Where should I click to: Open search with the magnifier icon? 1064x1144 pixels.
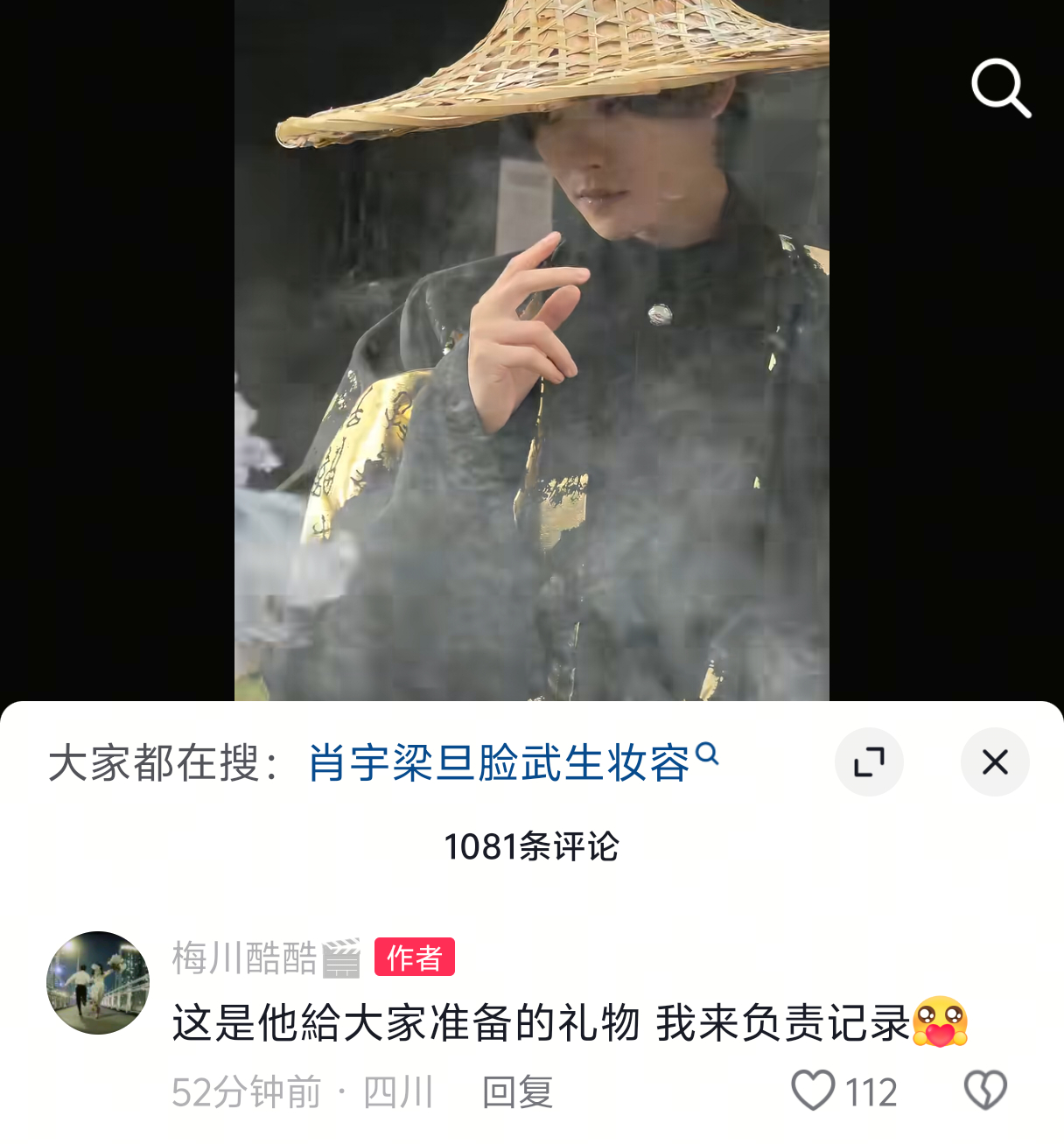(x=1000, y=87)
